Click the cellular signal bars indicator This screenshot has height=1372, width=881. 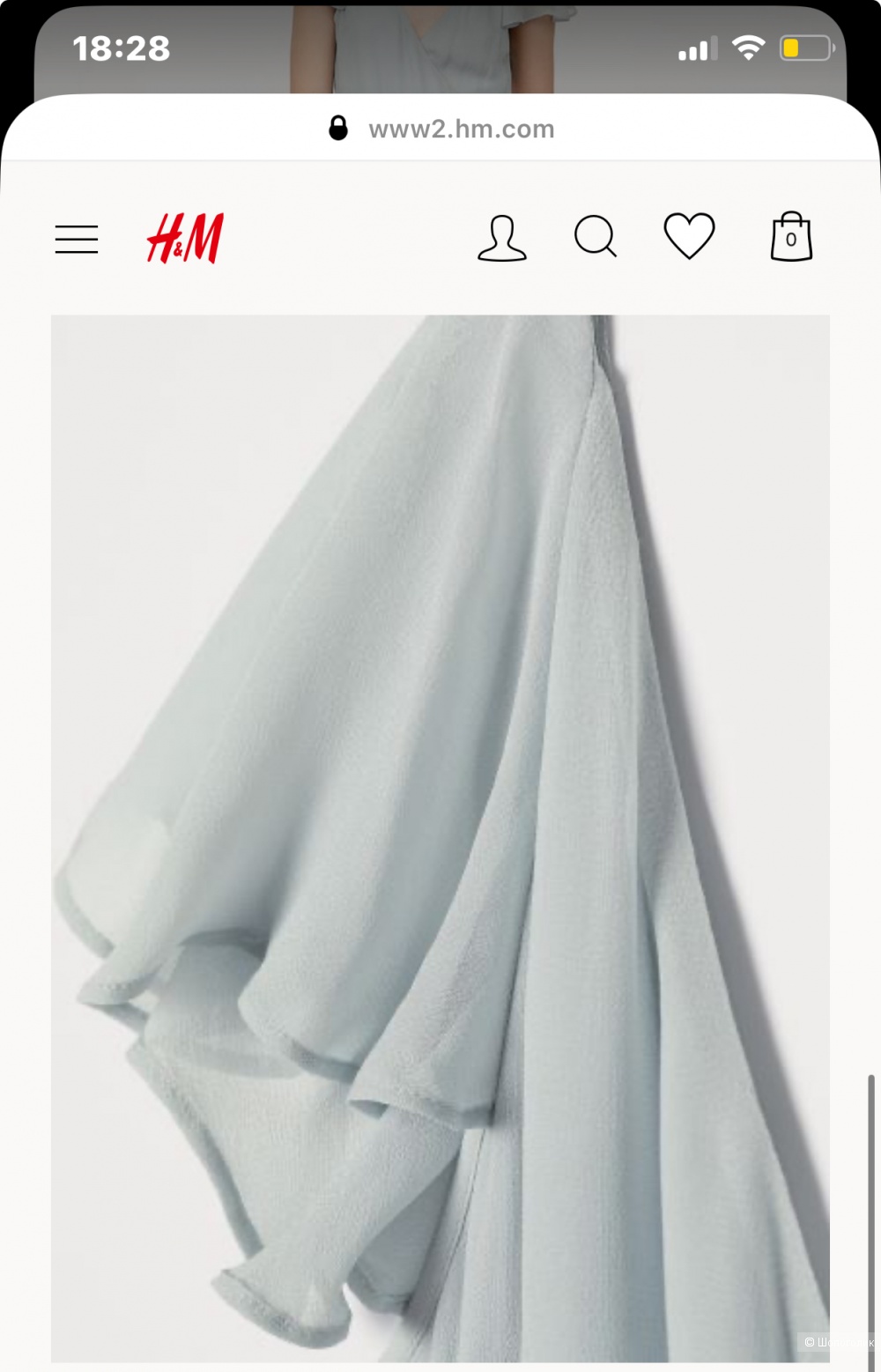click(x=697, y=48)
